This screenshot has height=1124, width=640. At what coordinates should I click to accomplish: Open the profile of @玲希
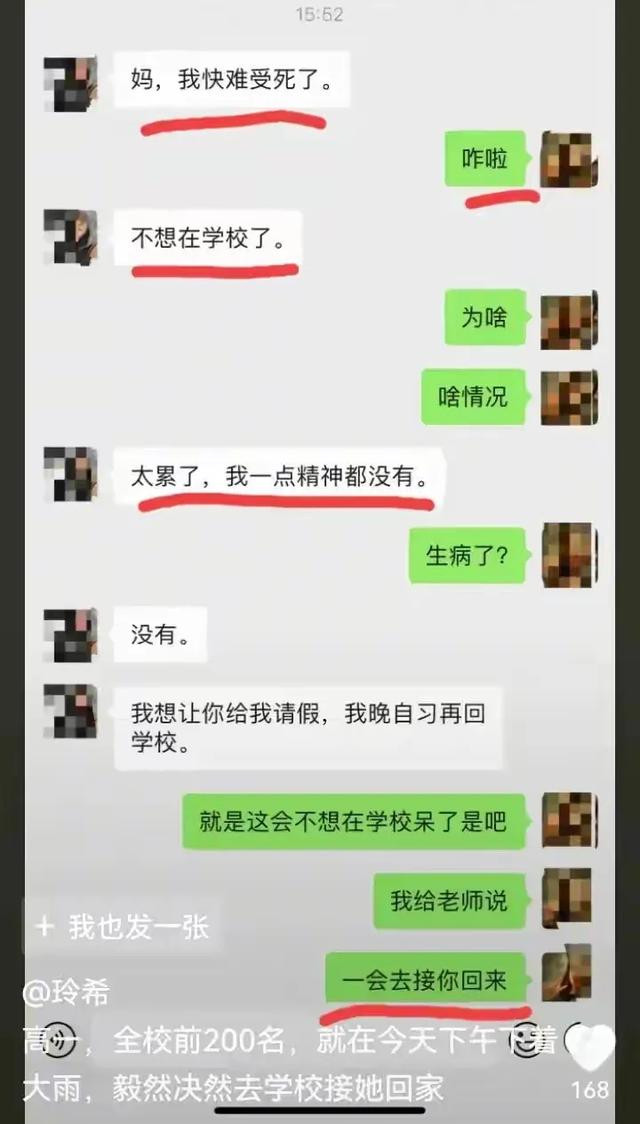[x=66, y=993]
